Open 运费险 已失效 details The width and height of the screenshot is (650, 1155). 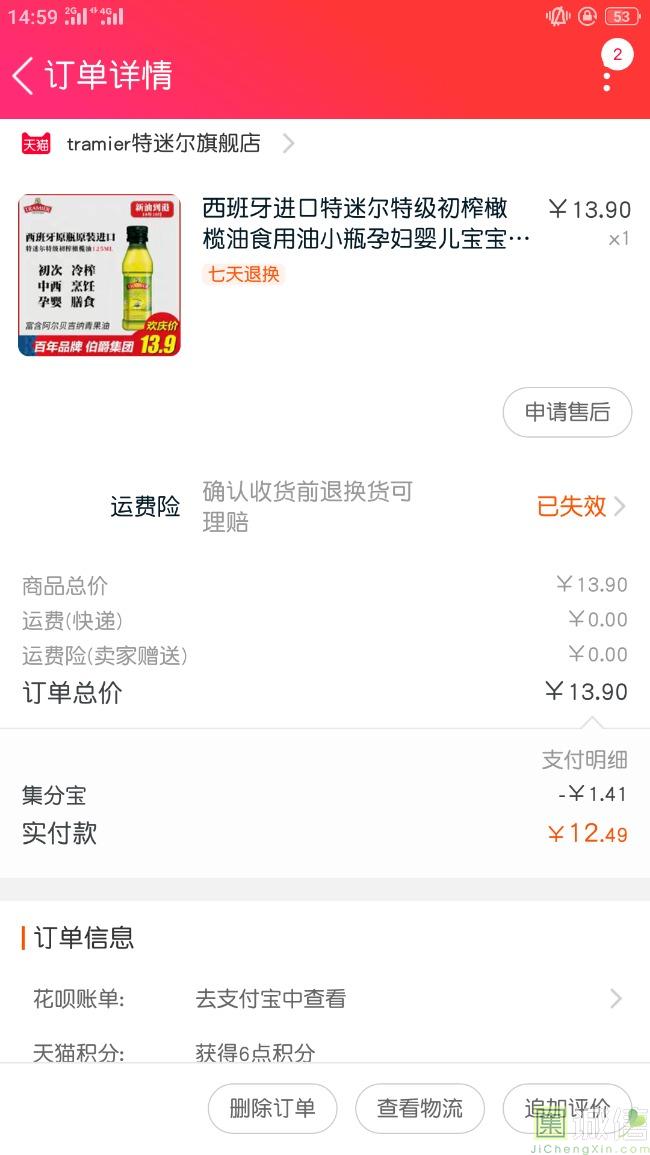click(x=580, y=507)
